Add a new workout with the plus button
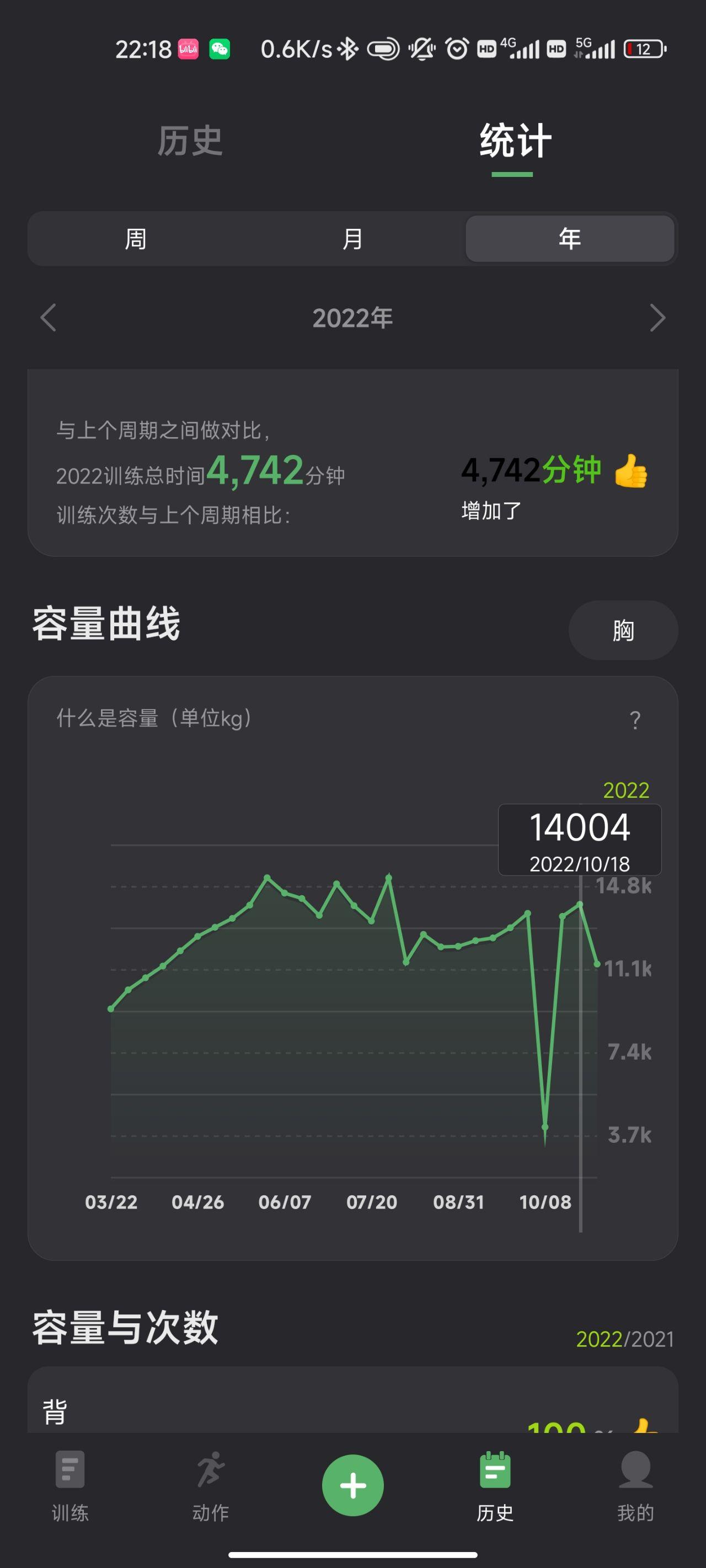 click(352, 1485)
